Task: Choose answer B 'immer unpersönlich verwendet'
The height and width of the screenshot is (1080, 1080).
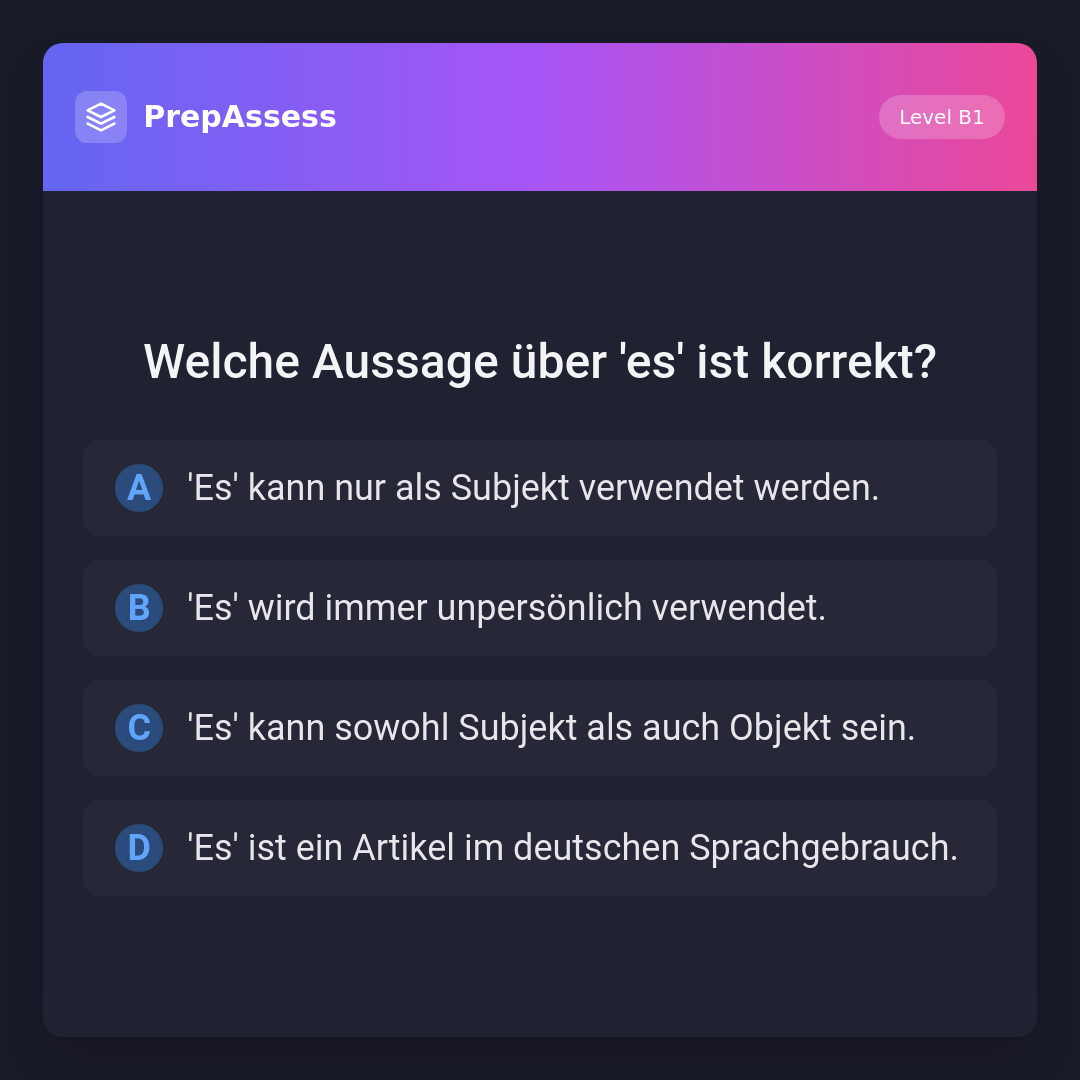Action: (539, 608)
